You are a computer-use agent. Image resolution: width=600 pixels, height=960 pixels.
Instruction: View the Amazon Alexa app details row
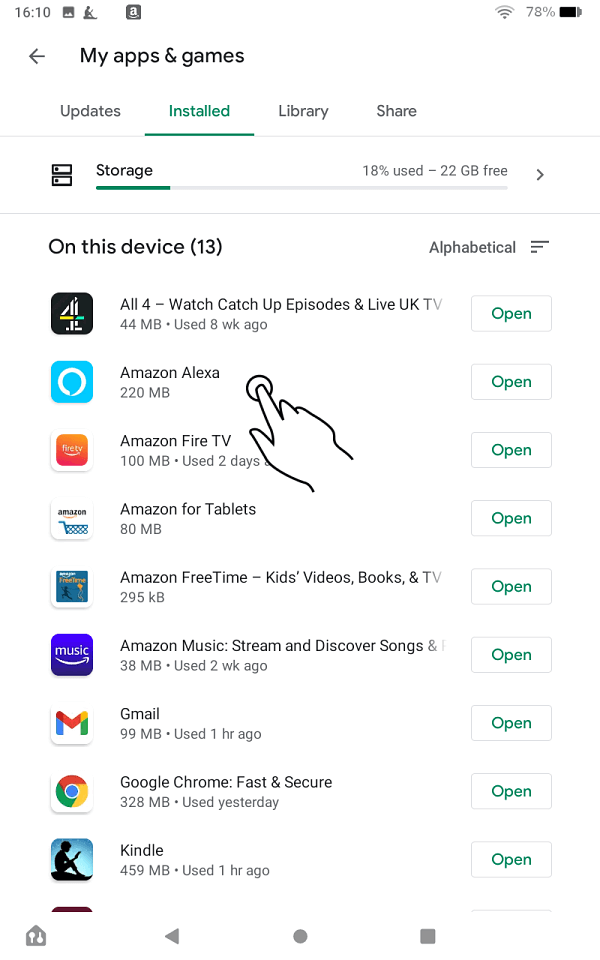tap(251, 382)
